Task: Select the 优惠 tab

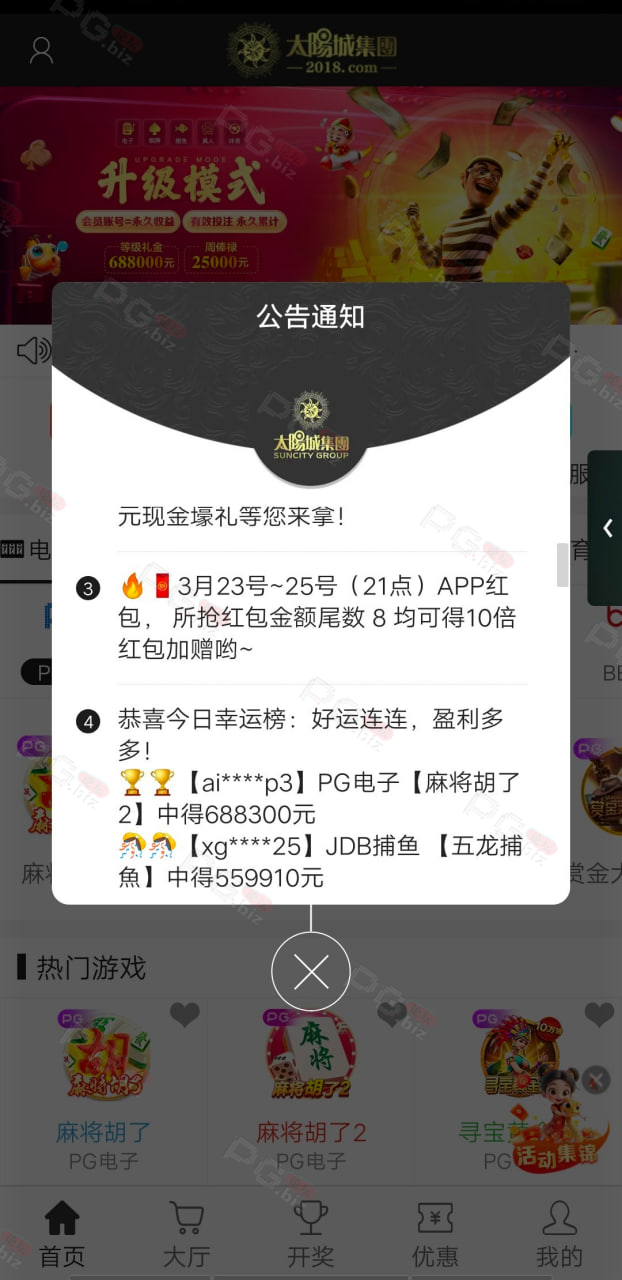Action: 435,1234
